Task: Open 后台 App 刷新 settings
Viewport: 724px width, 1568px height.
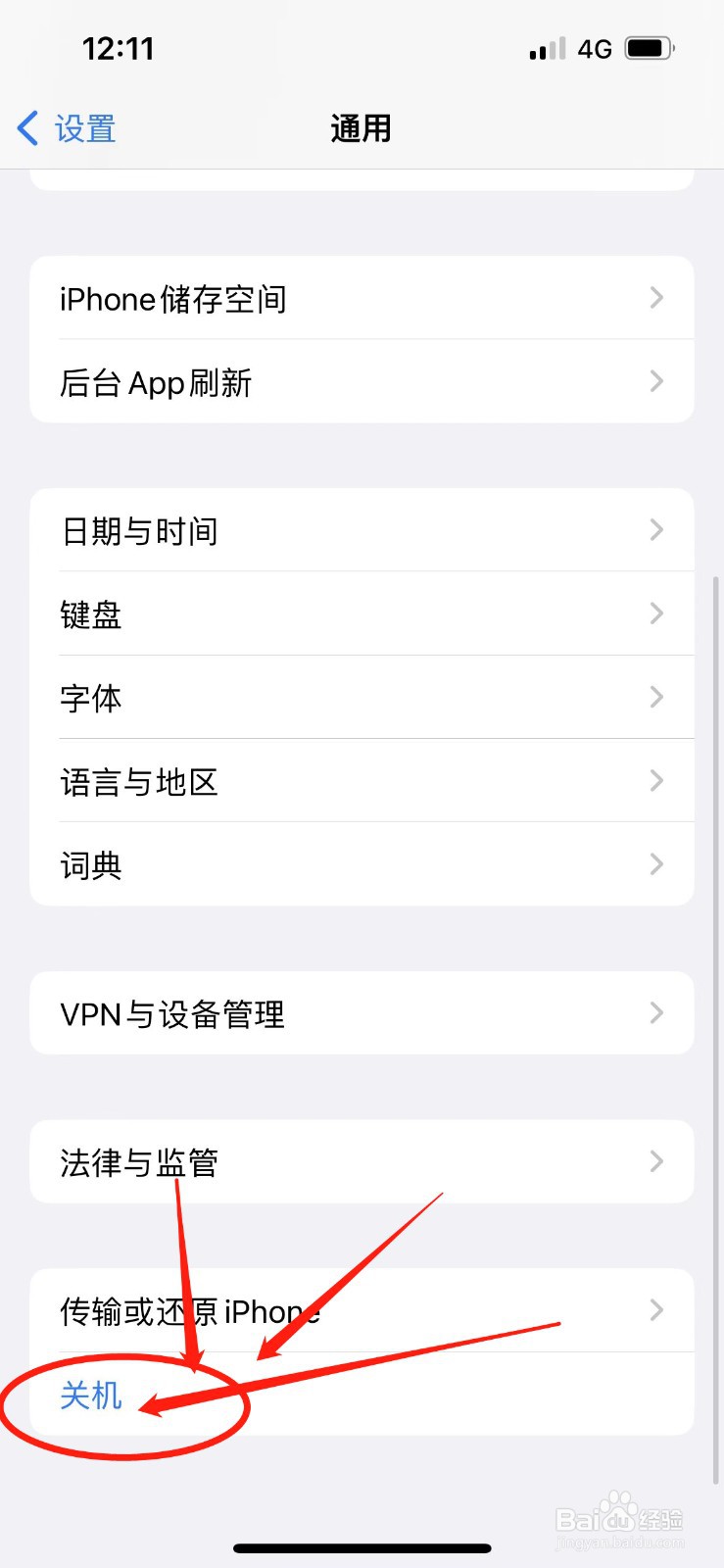Action: [x=362, y=382]
